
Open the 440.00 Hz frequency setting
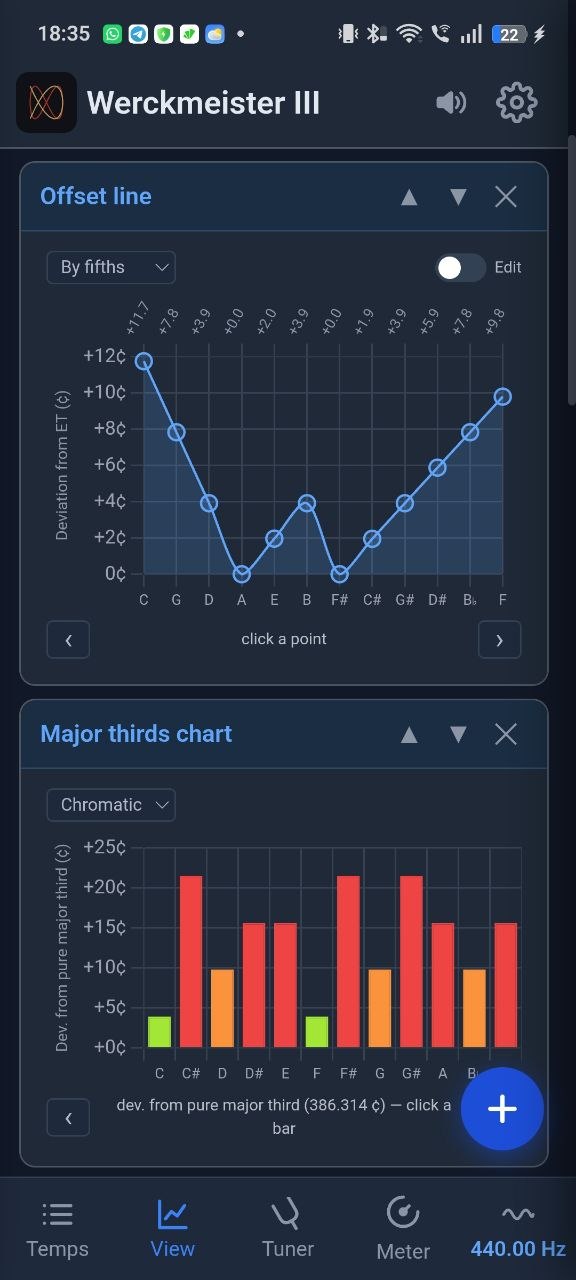(x=518, y=1230)
